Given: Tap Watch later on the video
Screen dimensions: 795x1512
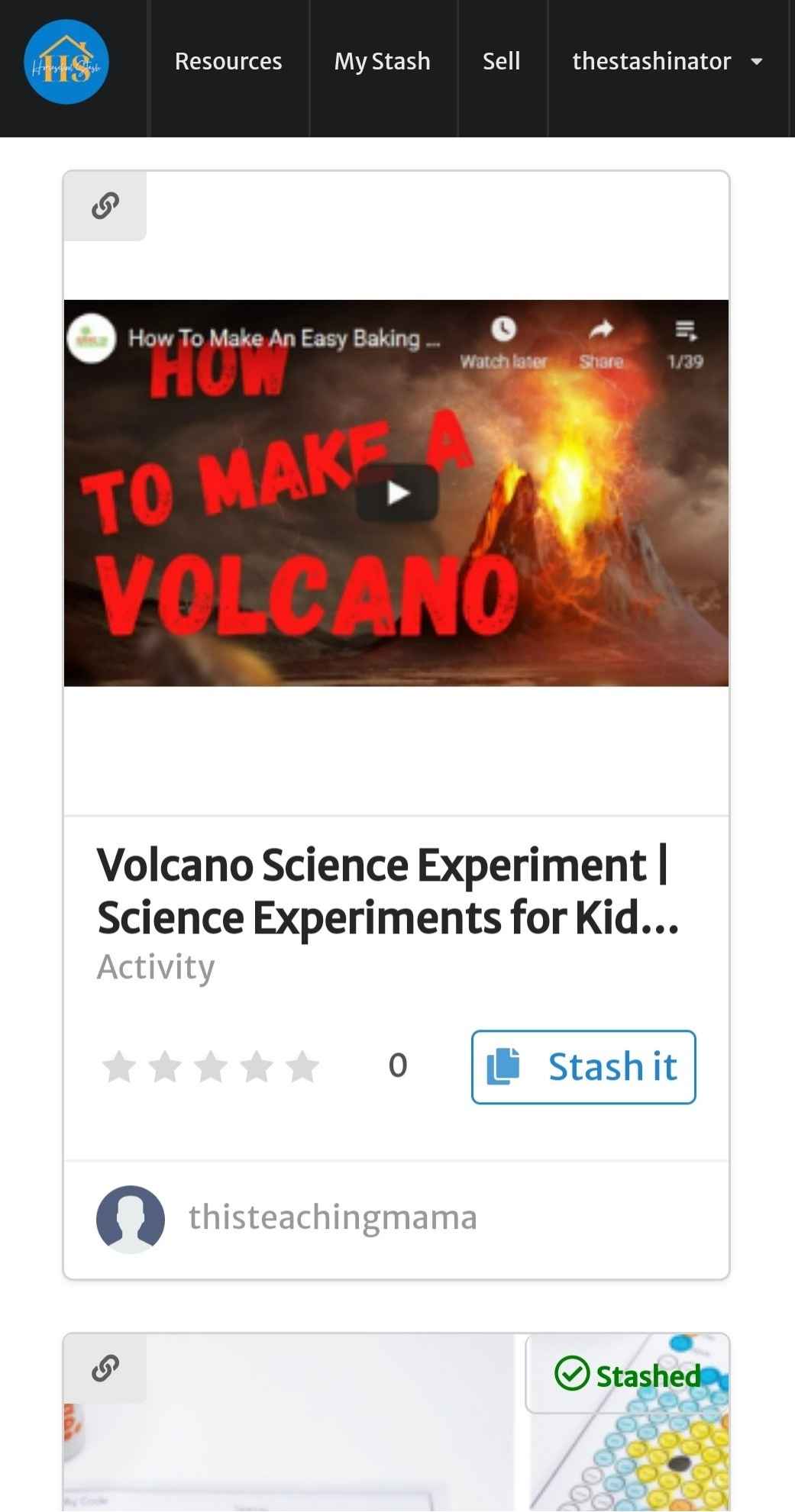Looking at the screenshot, I should (x=503, y=342).
